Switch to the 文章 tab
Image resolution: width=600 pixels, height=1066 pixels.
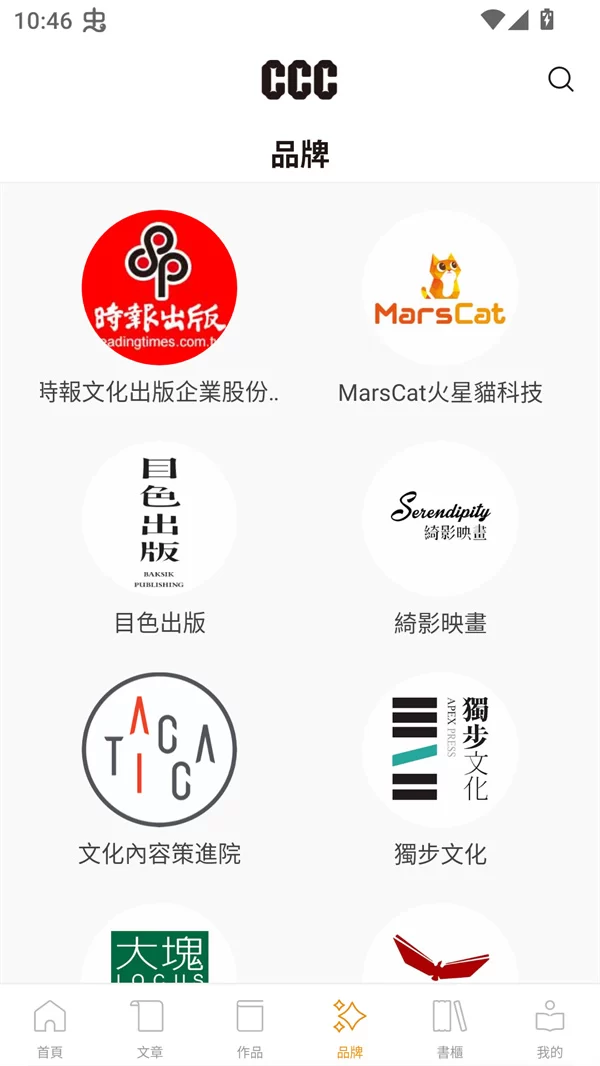click(x=150, y=1027)
